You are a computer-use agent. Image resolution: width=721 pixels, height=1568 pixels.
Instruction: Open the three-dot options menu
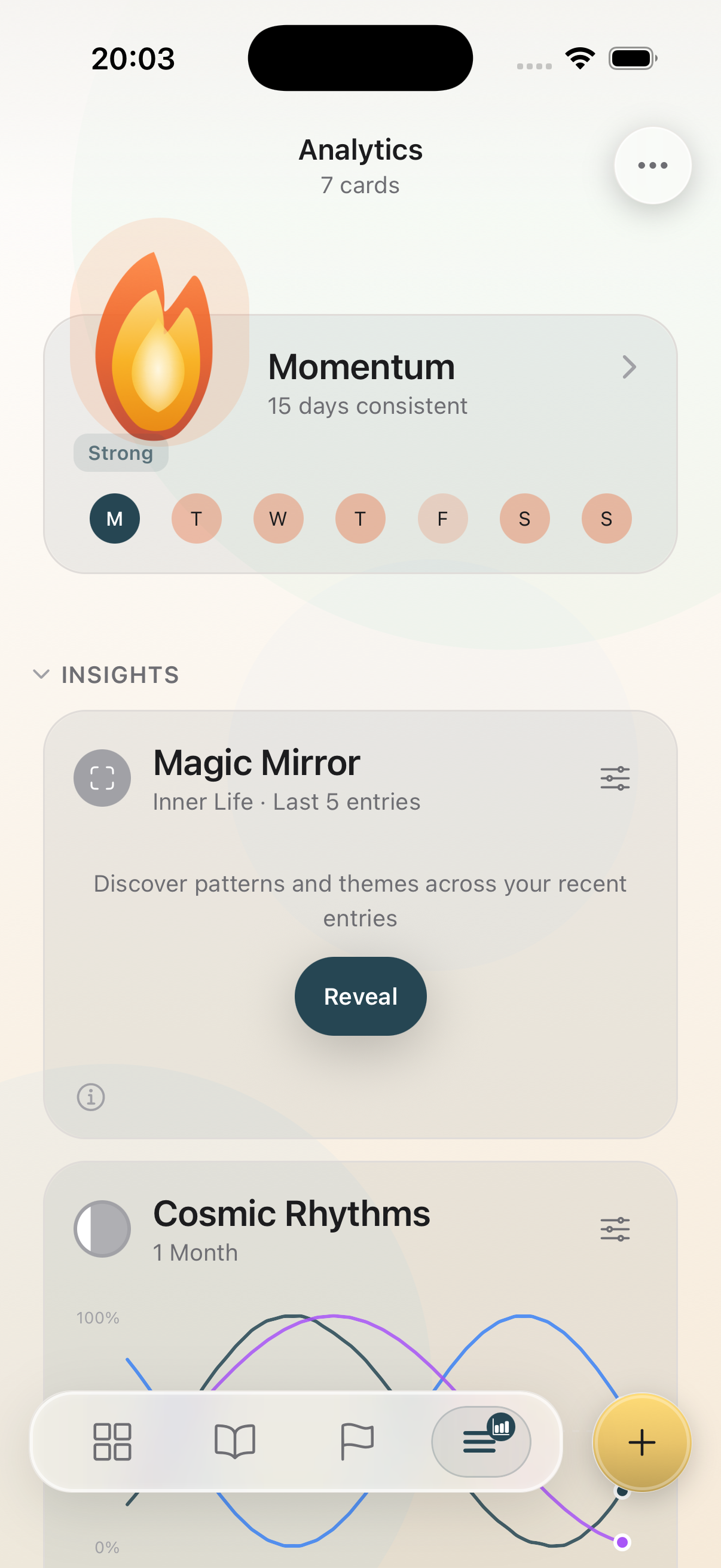tap(652, 165)
